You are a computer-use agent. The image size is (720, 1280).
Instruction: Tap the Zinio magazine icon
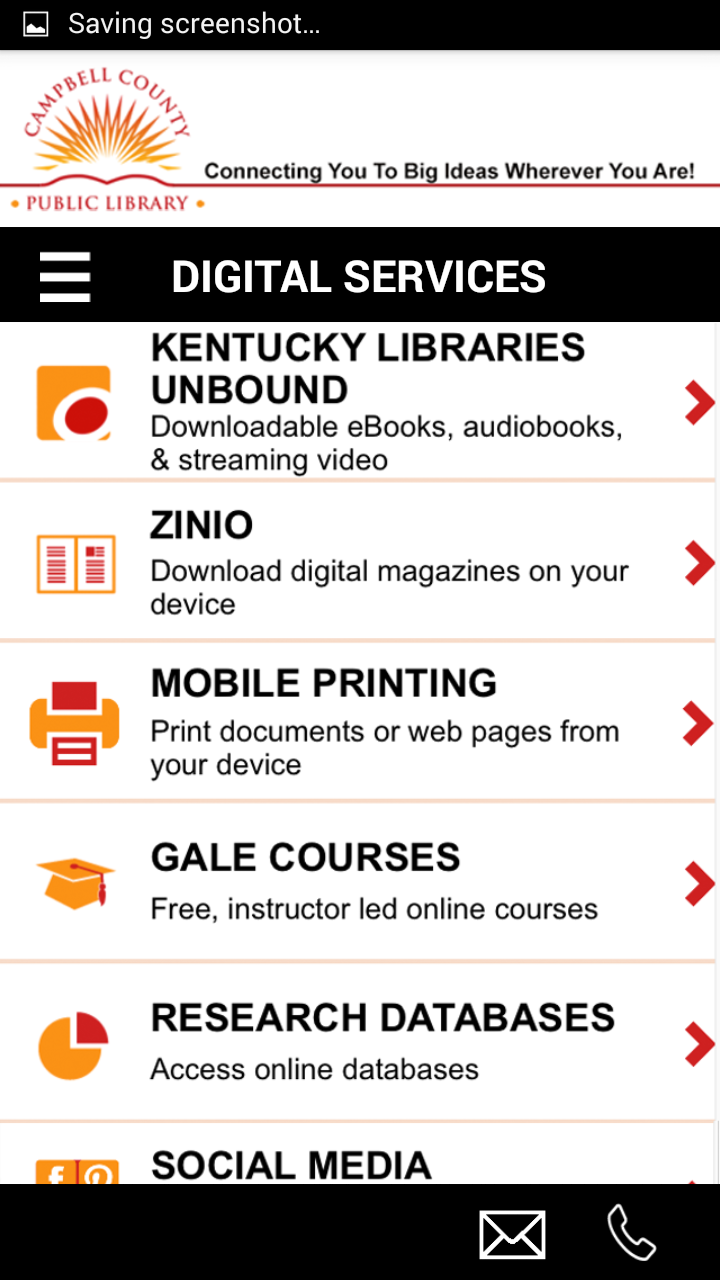[x=75, y=562]
